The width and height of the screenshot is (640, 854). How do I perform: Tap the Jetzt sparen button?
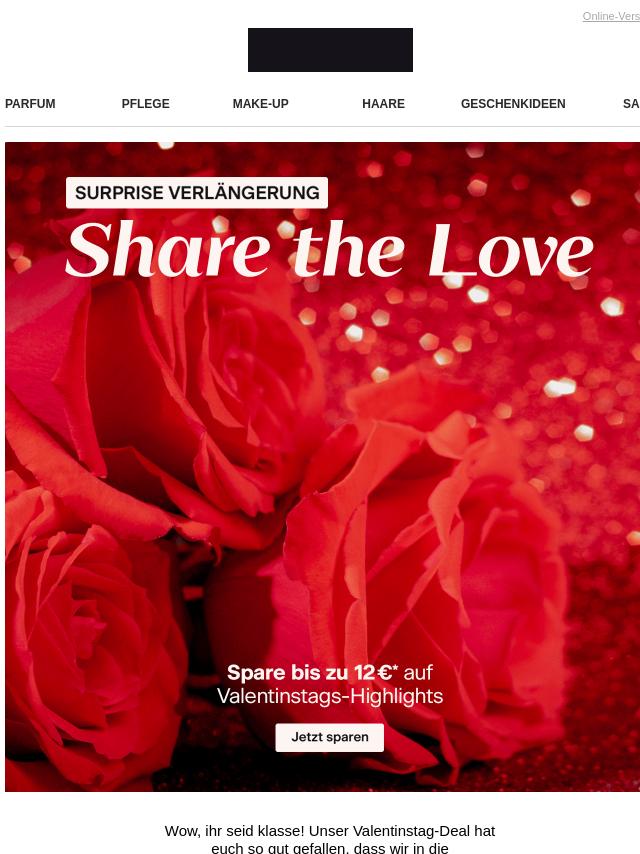[330, 738]
